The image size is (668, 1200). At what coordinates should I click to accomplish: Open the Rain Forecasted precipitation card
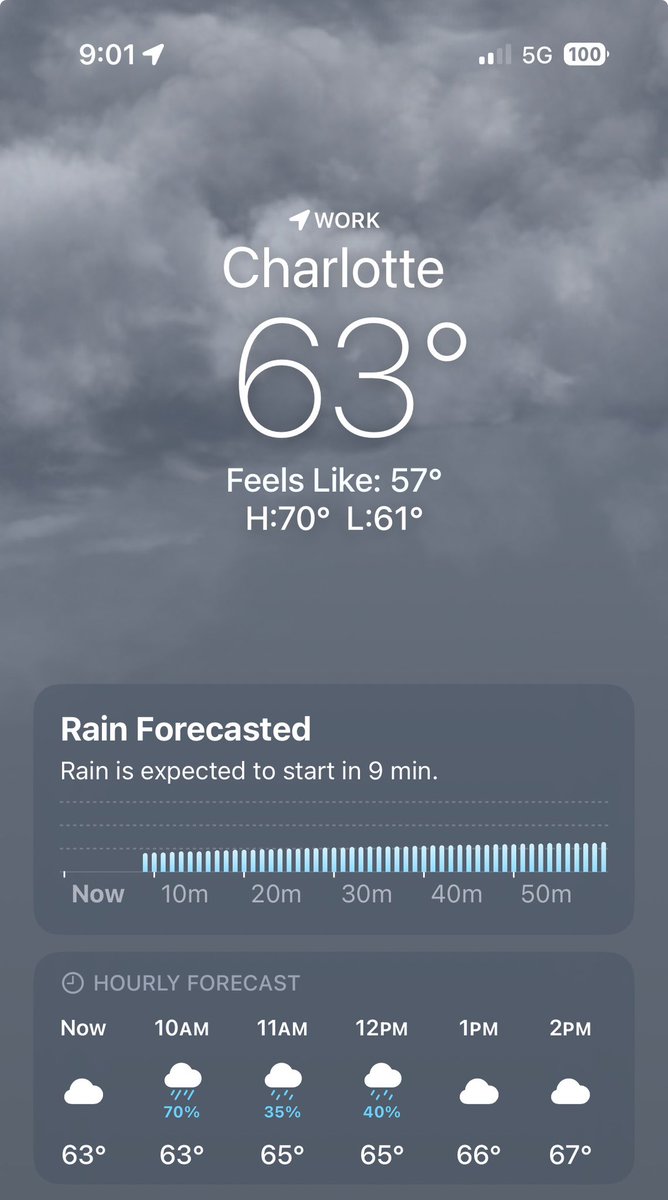334,809
